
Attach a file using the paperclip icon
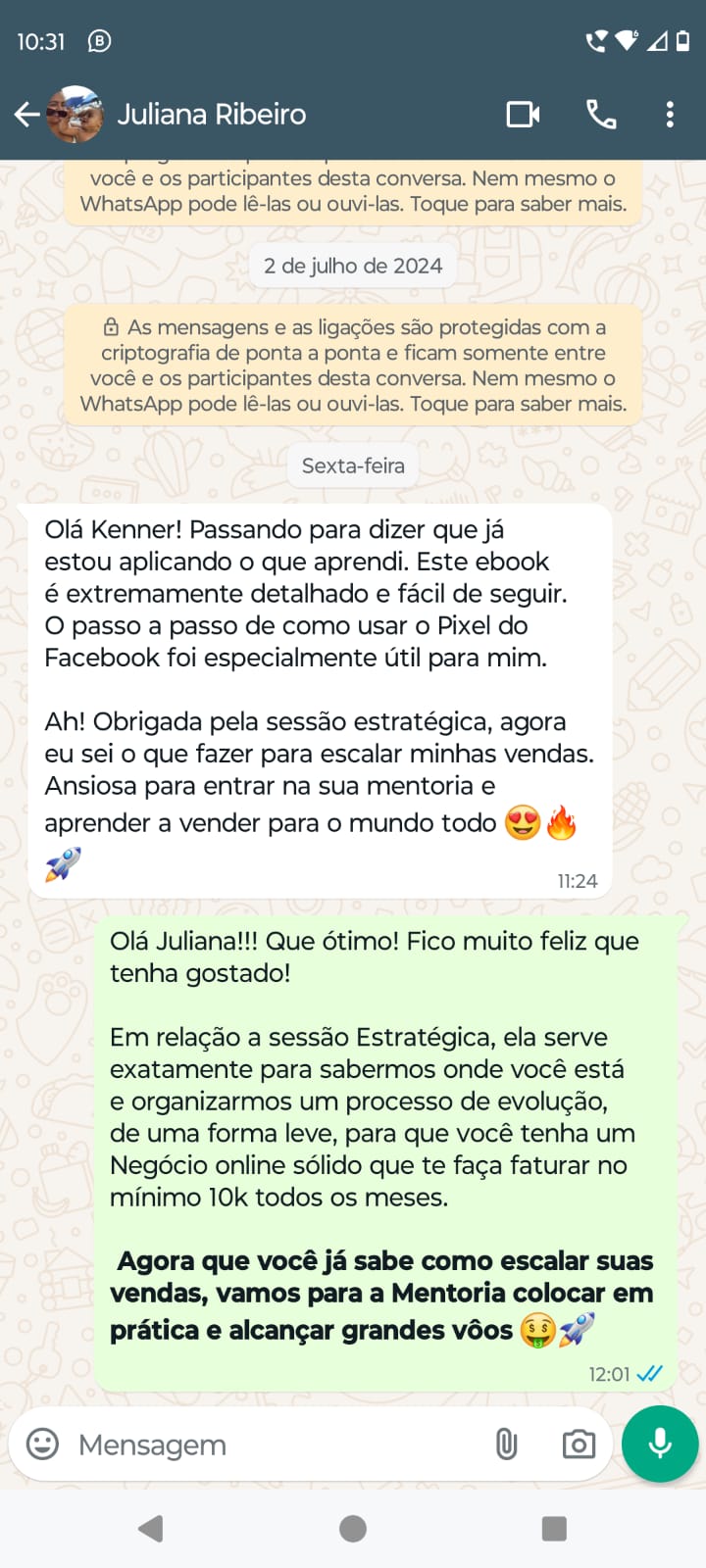pyautogui.click(x=506, y=1444)
